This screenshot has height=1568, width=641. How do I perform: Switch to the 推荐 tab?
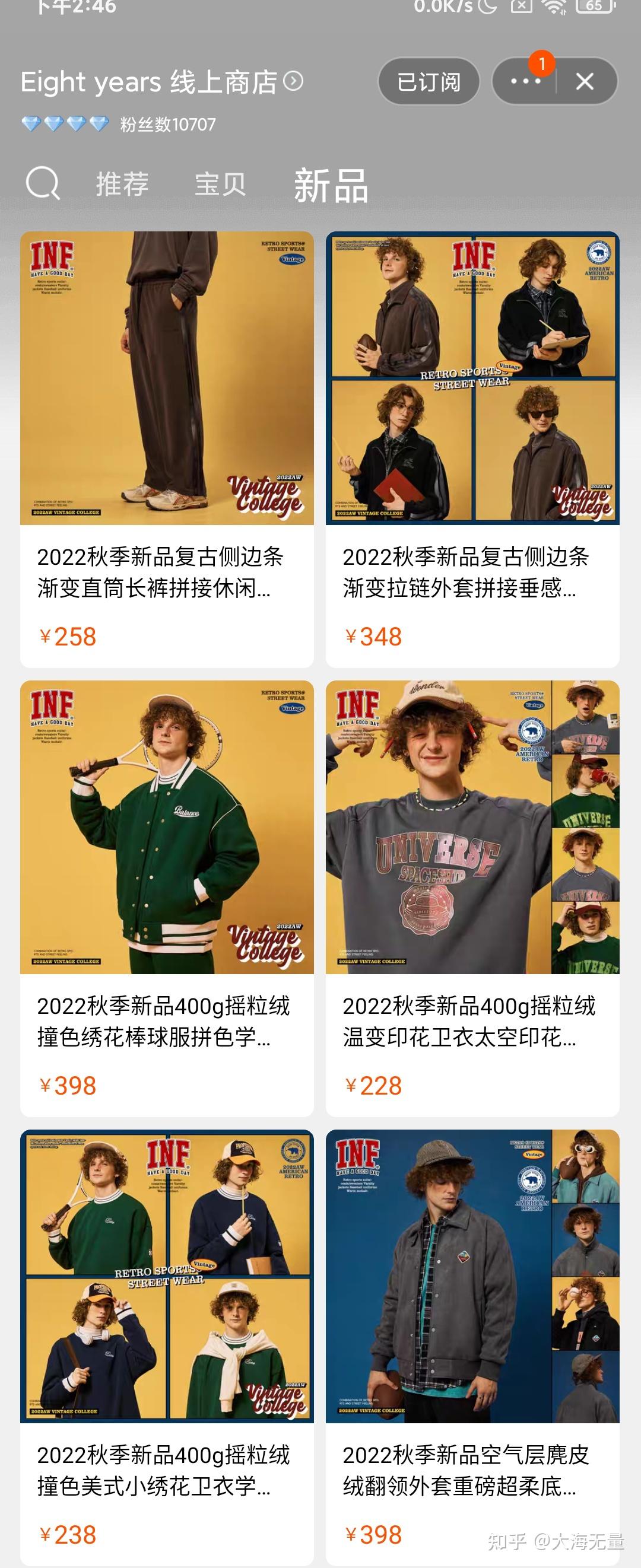click(x=122, y=184)
